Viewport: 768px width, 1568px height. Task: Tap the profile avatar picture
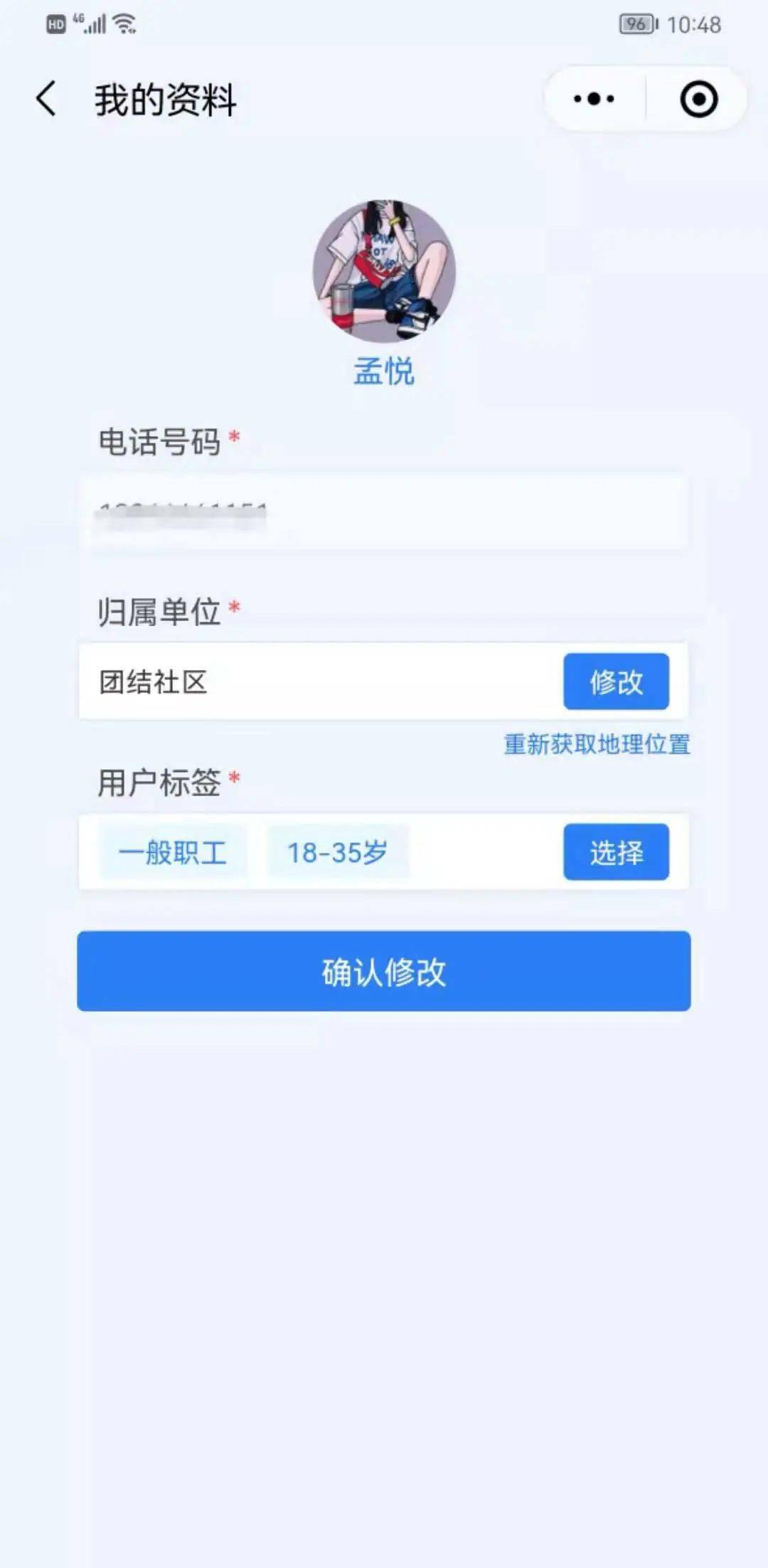pyautogui.click(x=383, y=270)
